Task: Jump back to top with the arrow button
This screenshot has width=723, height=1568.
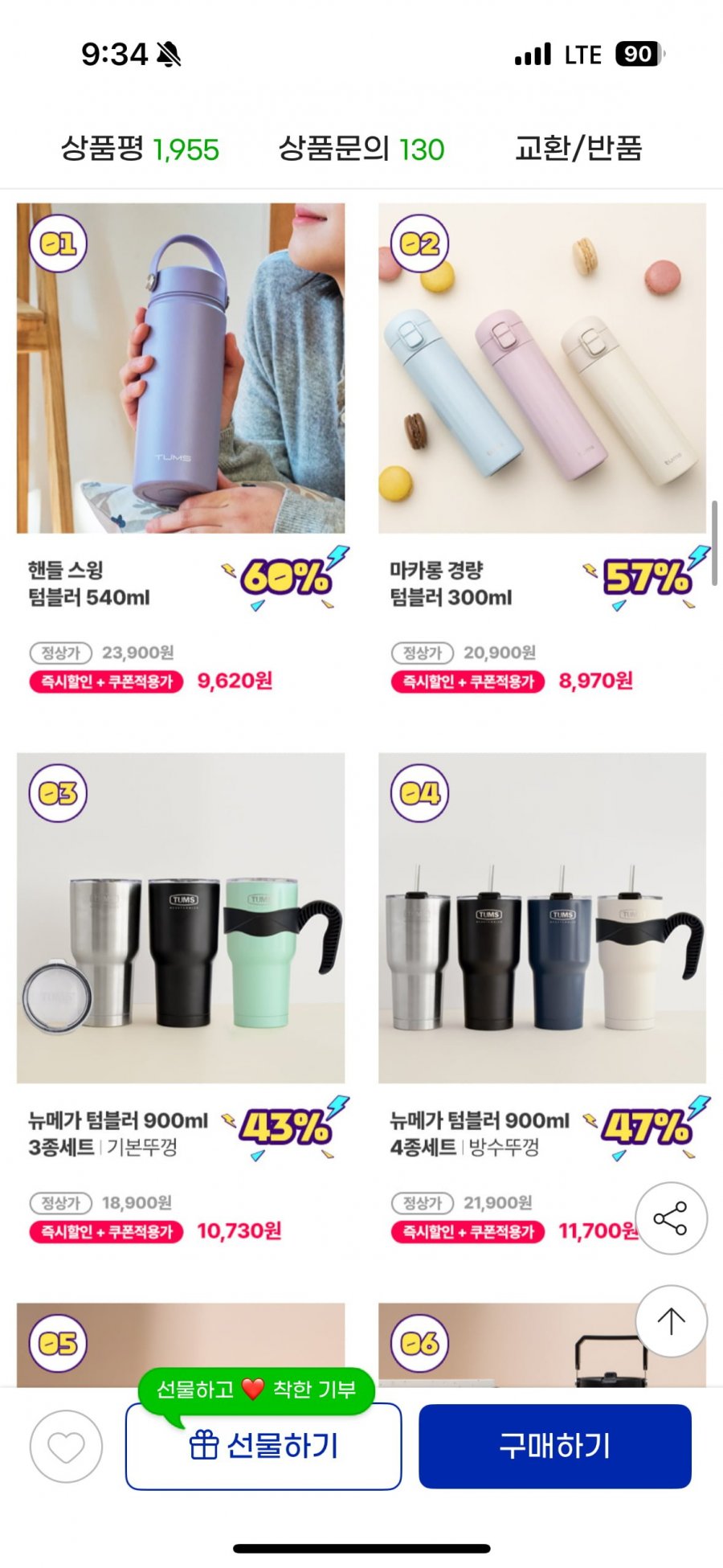Action: coord(671,1320)
